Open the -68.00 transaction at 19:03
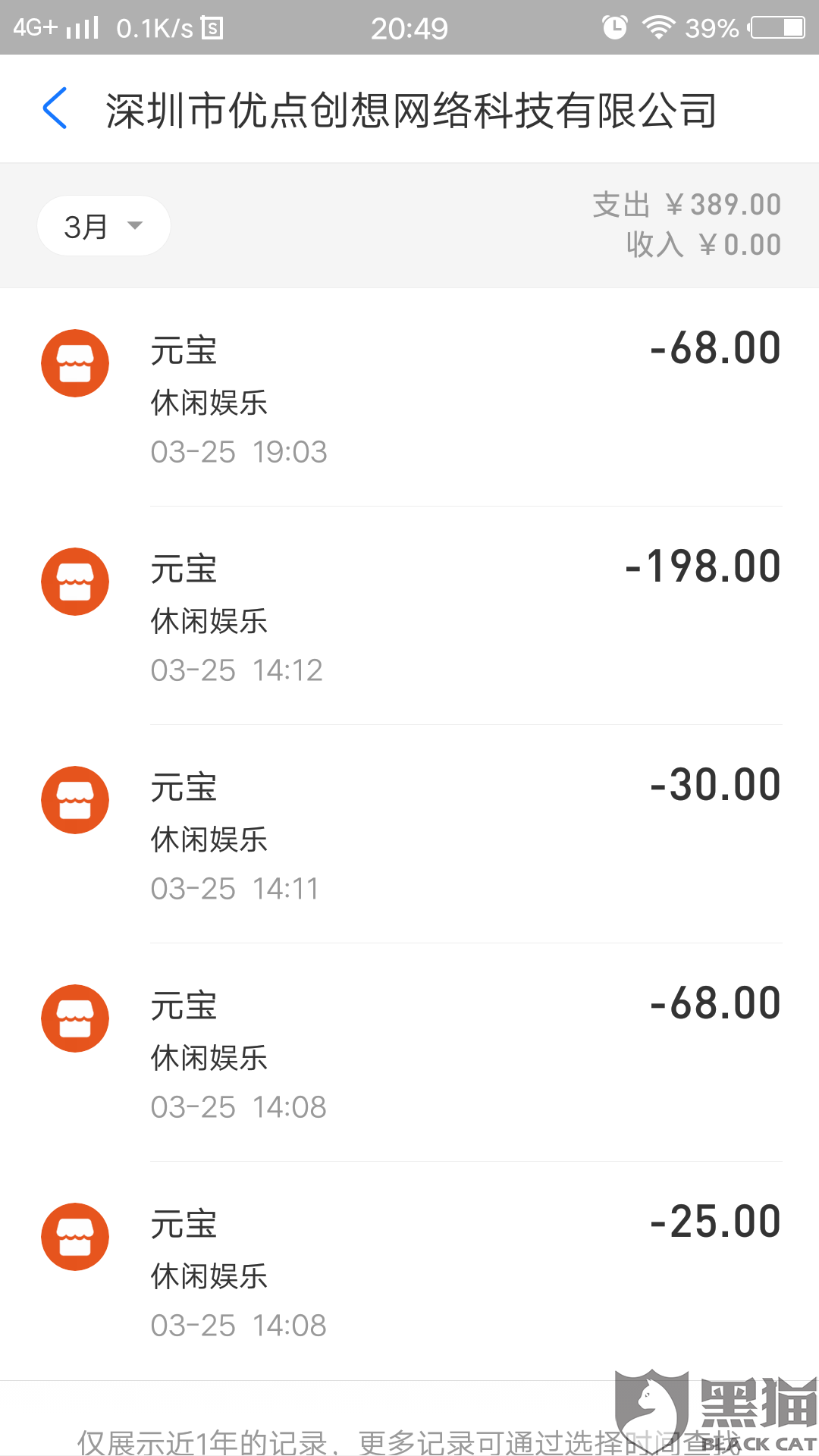Screen dimensions: 819x1456 click(409, 398)
